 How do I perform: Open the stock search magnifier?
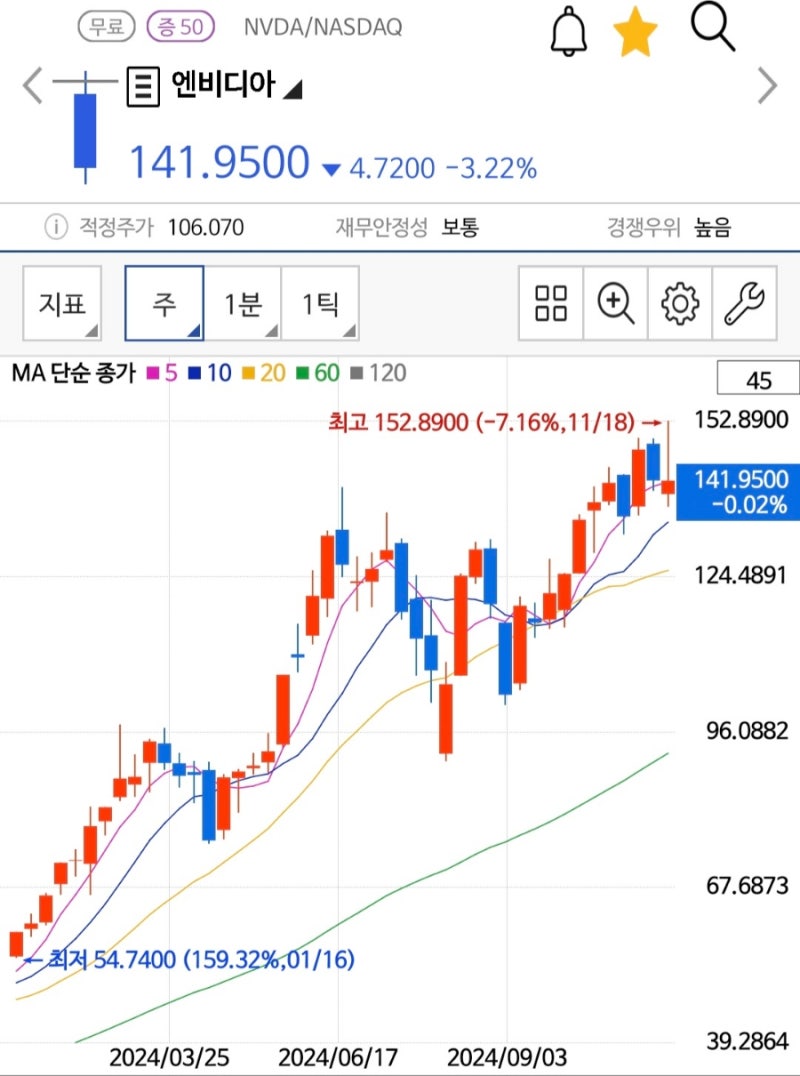[712, 30]
